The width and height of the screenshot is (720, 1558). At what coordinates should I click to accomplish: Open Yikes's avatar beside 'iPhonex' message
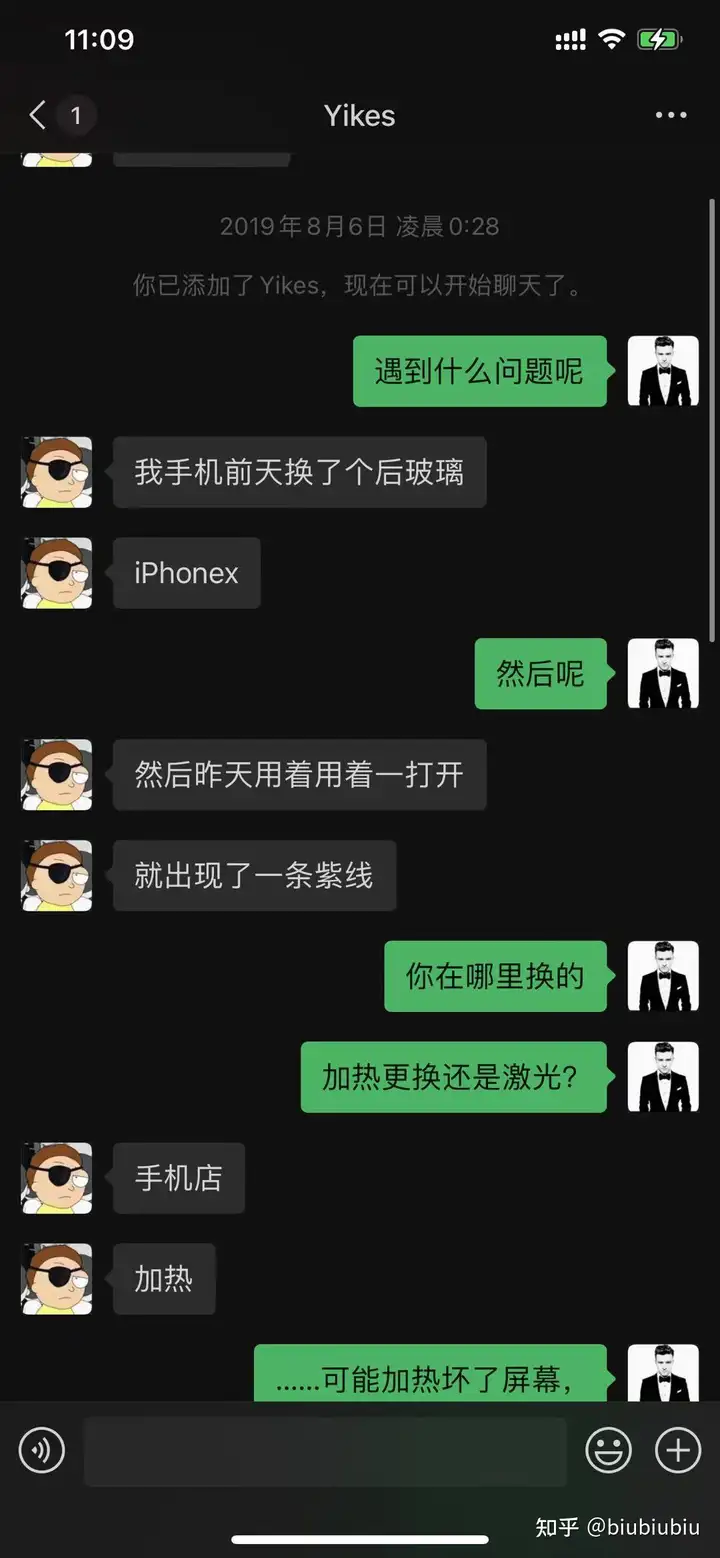pos(57,573)
